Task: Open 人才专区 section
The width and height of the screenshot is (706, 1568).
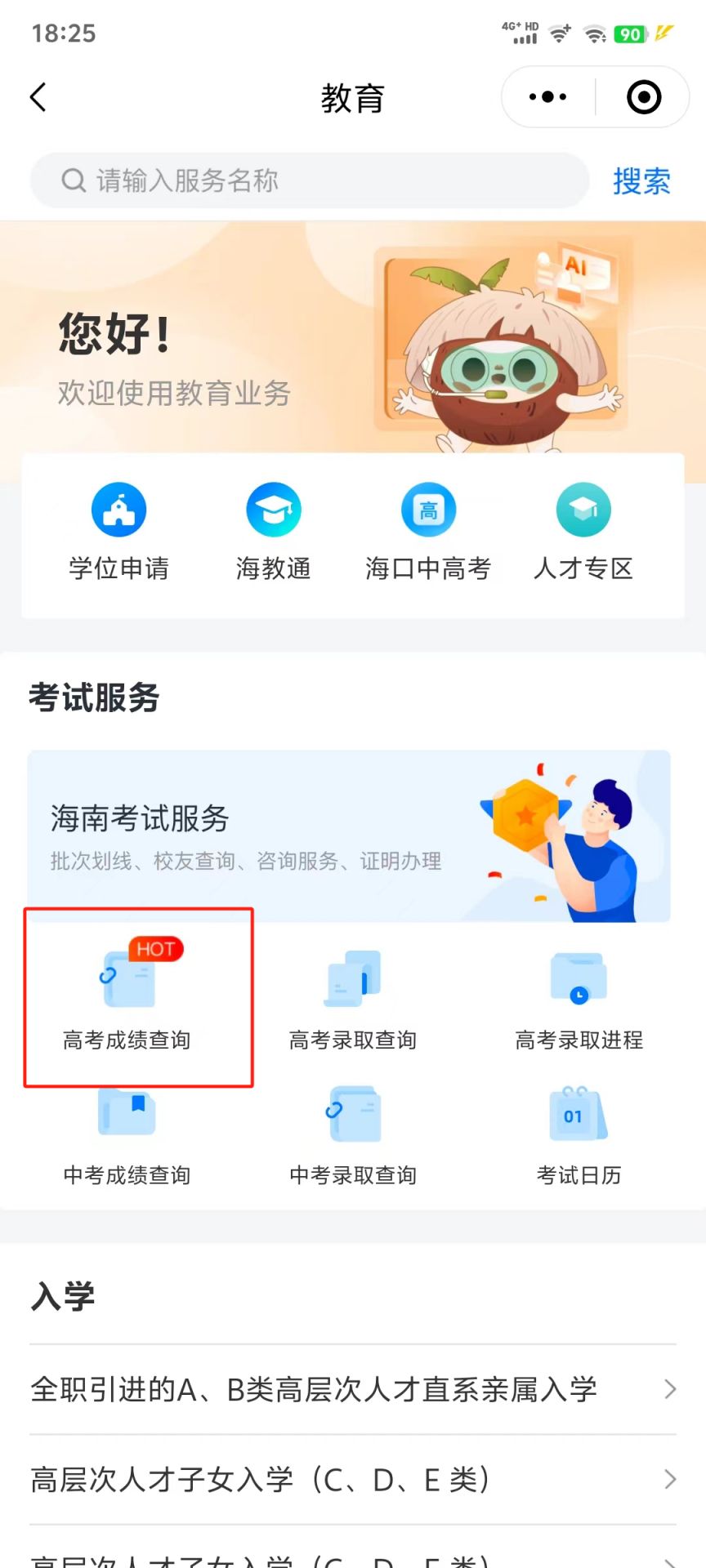Action: 583,531
